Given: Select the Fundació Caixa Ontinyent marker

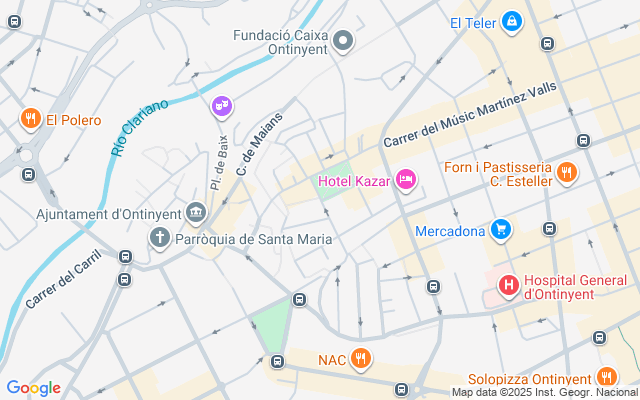Looking at the screenshot, I should click(x=343, y=41).
